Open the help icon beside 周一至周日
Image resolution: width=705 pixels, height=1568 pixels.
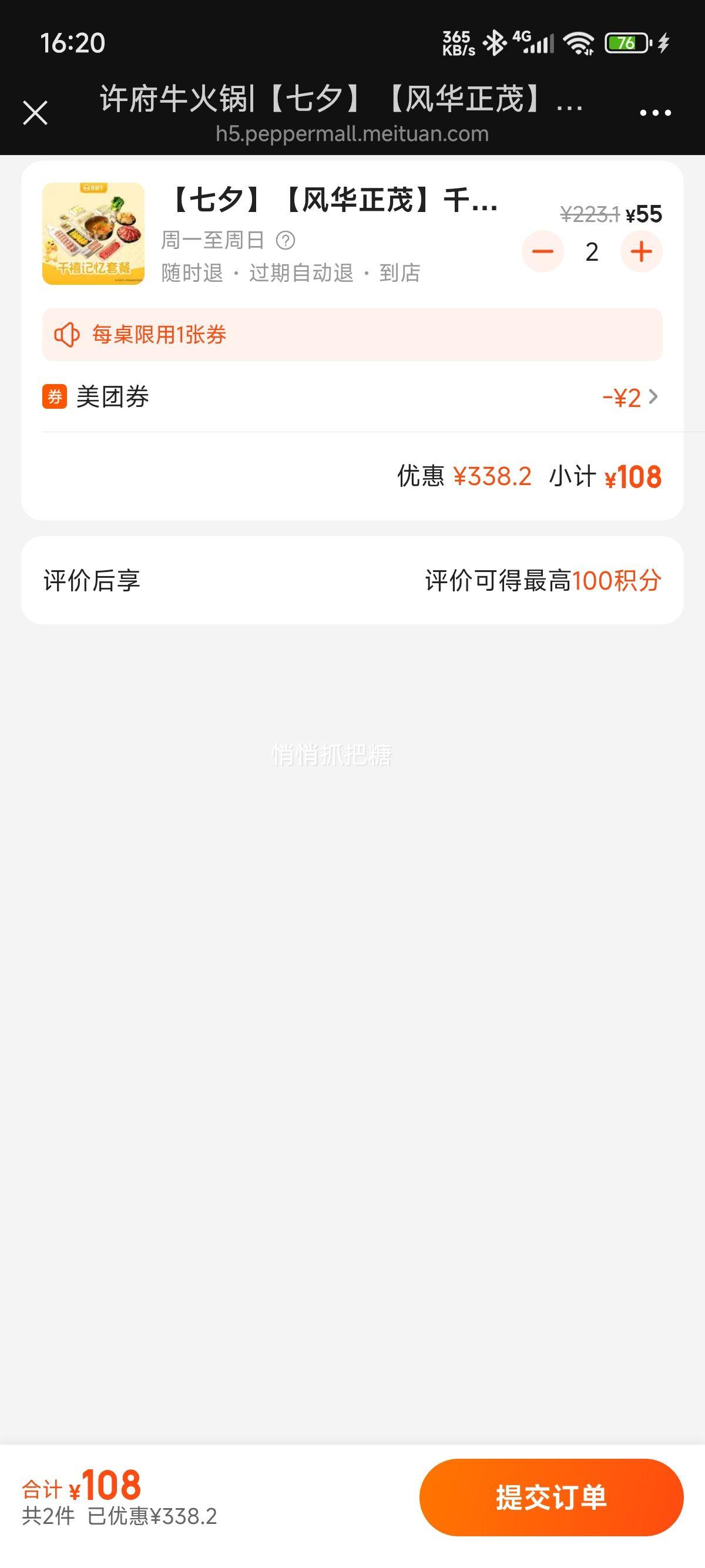tap(286, 240)
